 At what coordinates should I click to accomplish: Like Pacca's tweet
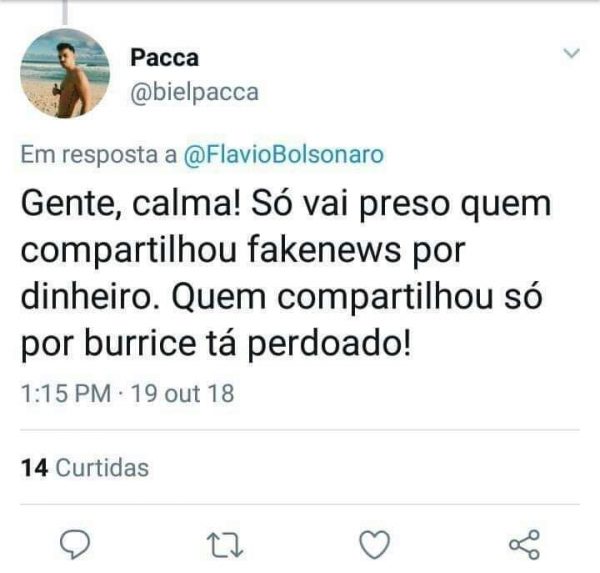[x=373, y=543]
